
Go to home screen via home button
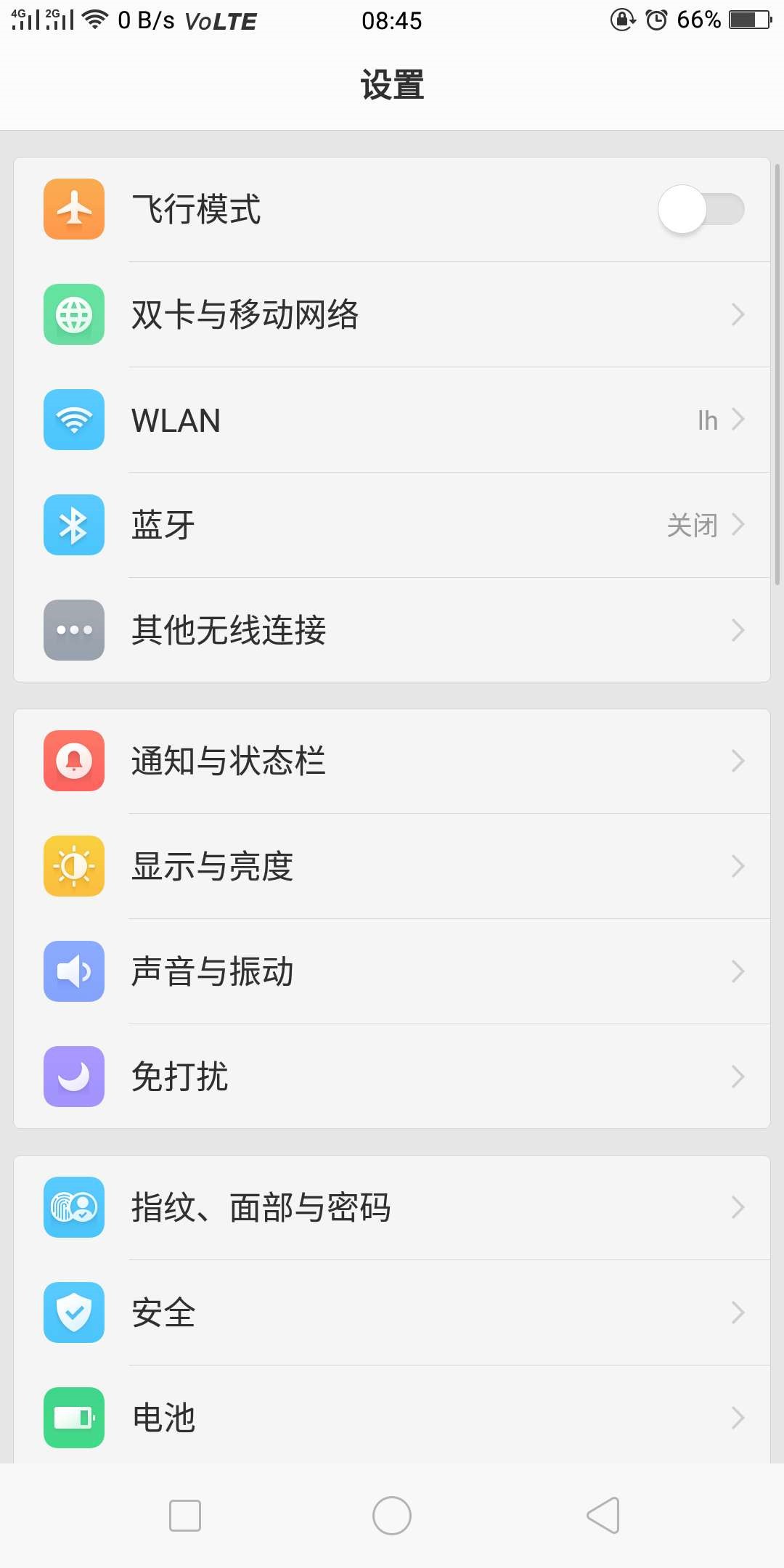click(x=392, y=1516)
